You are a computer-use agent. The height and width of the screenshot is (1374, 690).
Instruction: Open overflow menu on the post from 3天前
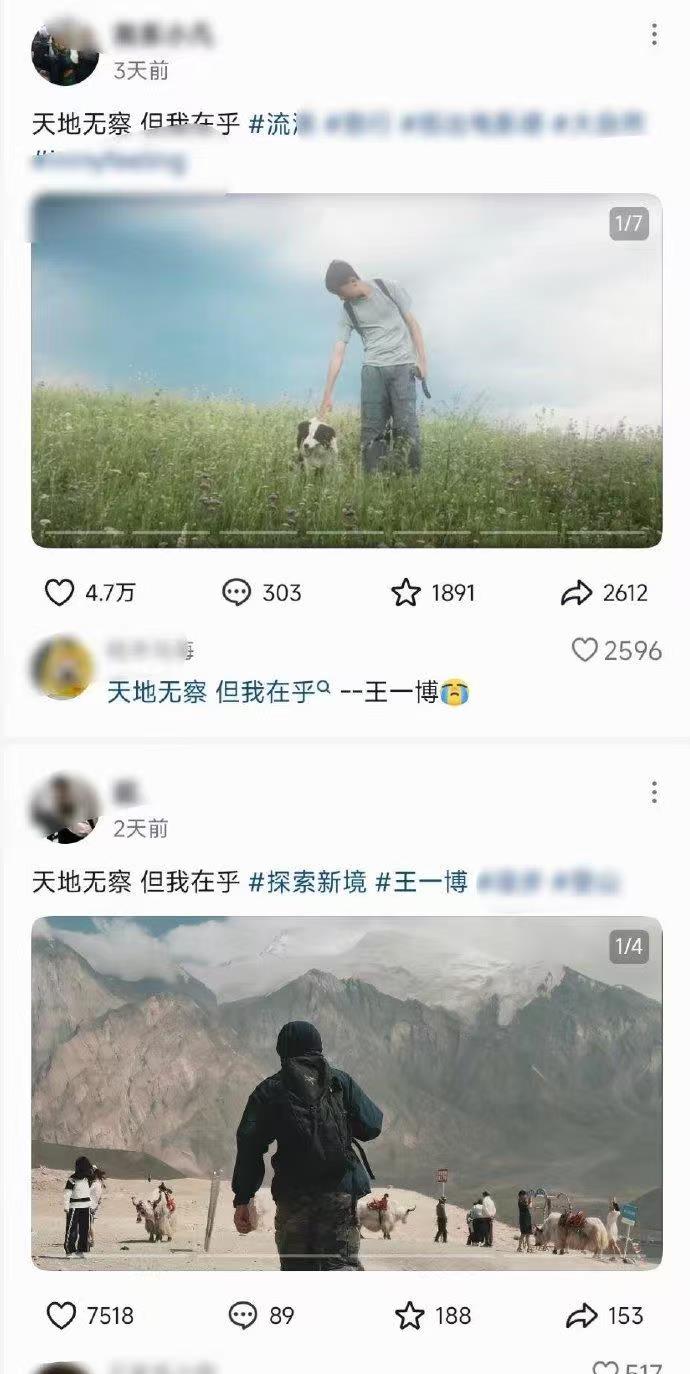(654, 36)
